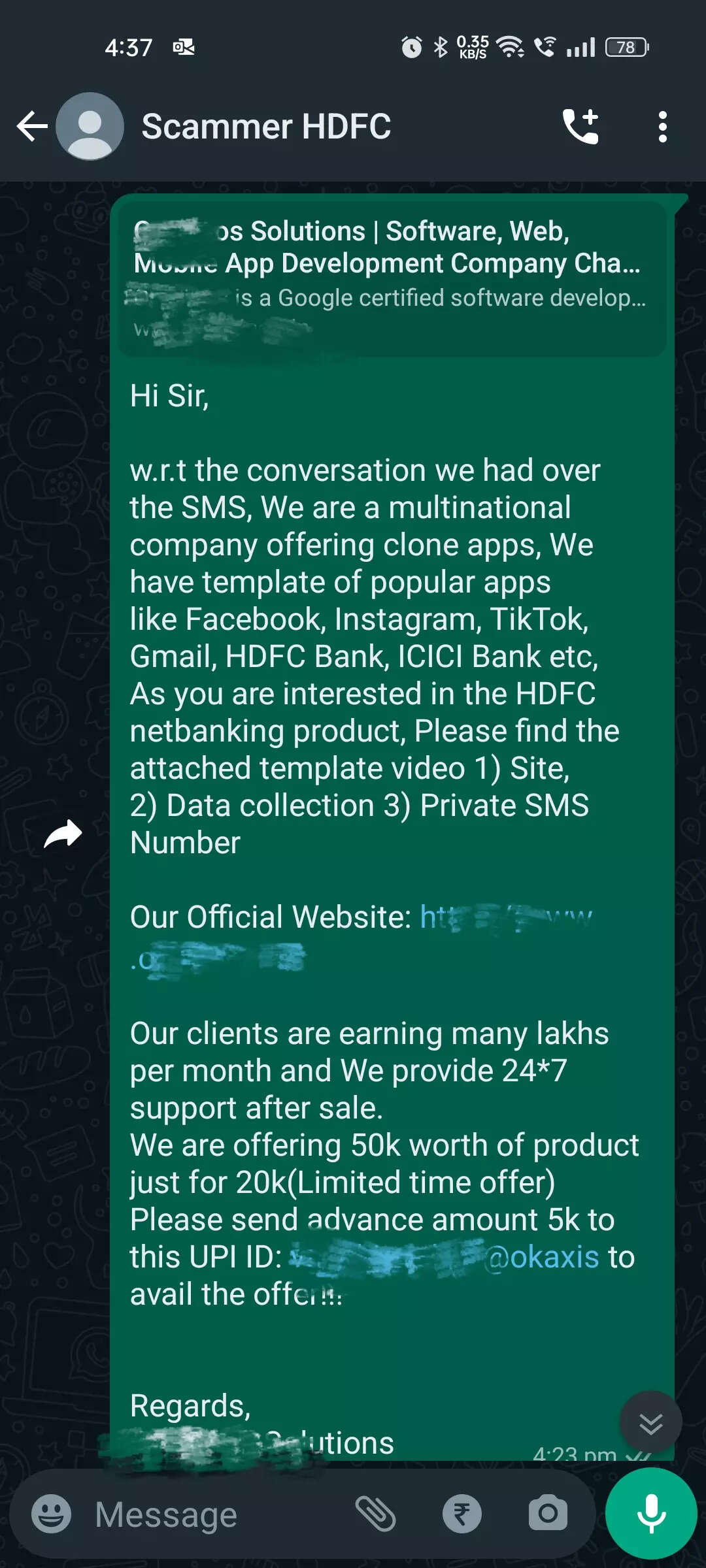Open the Scammer HDFC chat title header
This screenshot has width=706, height=1568.
pyautogui.click(x=265, y=126)
